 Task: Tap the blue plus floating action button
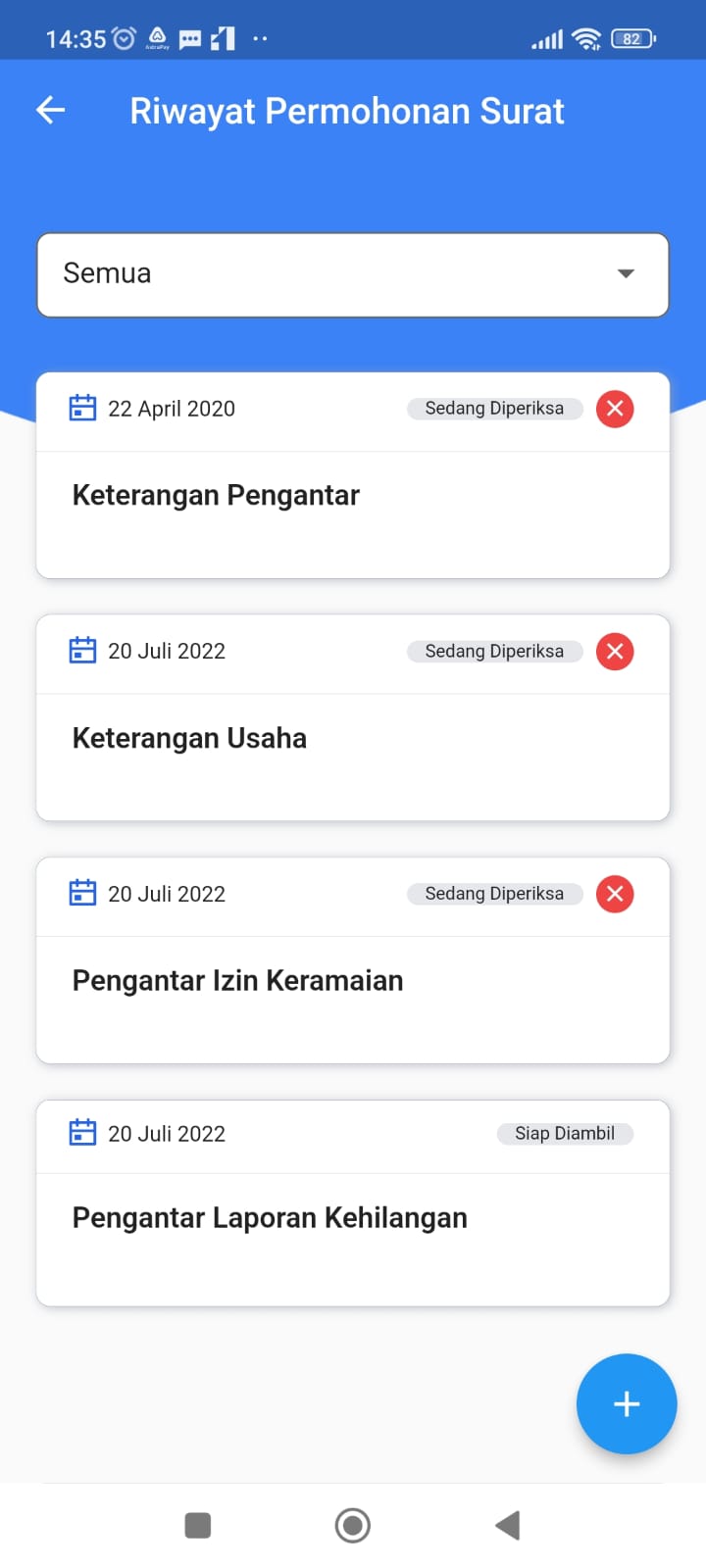click(627, 1403)
